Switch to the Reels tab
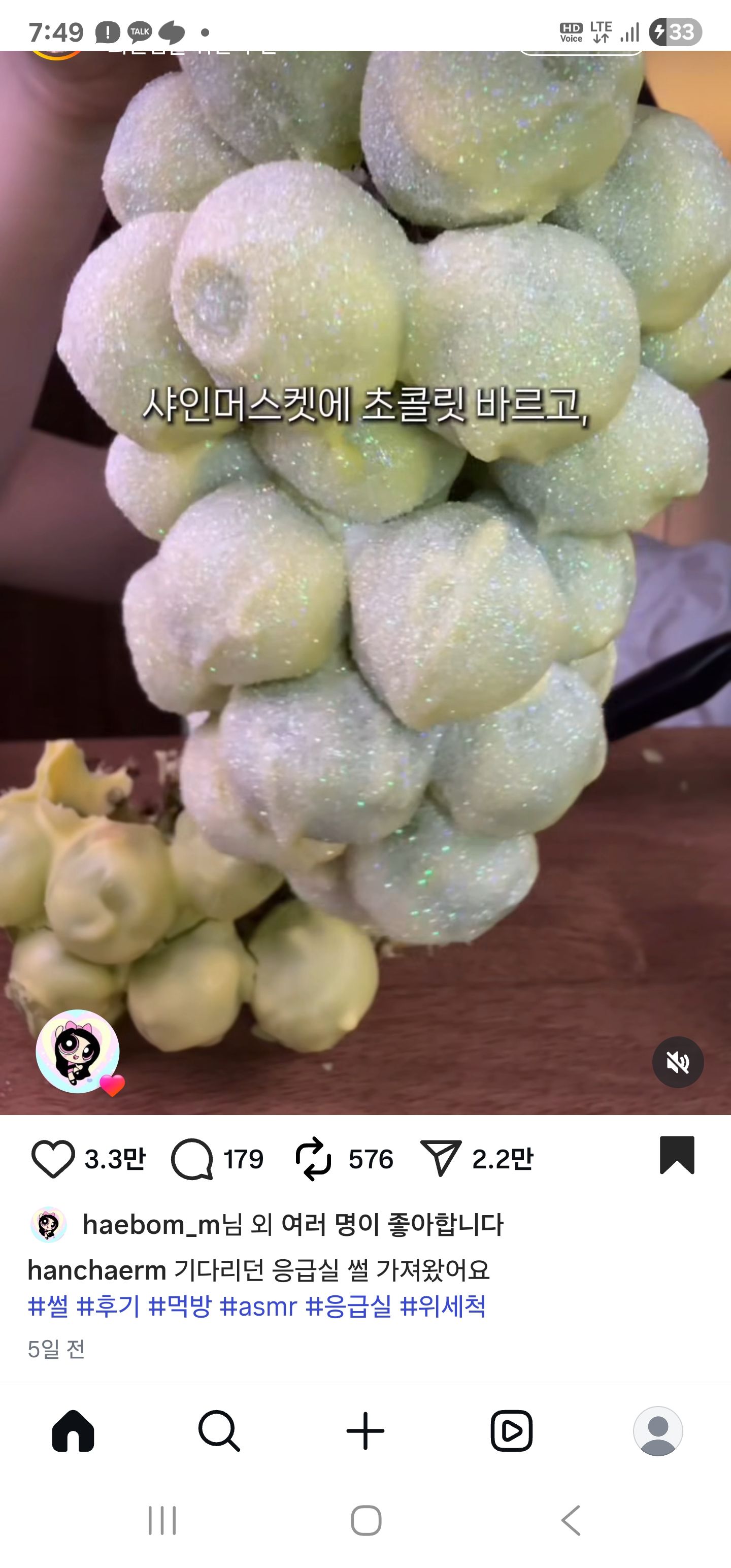Viewport: 731px width, 1568px height. pos(511,1431)
